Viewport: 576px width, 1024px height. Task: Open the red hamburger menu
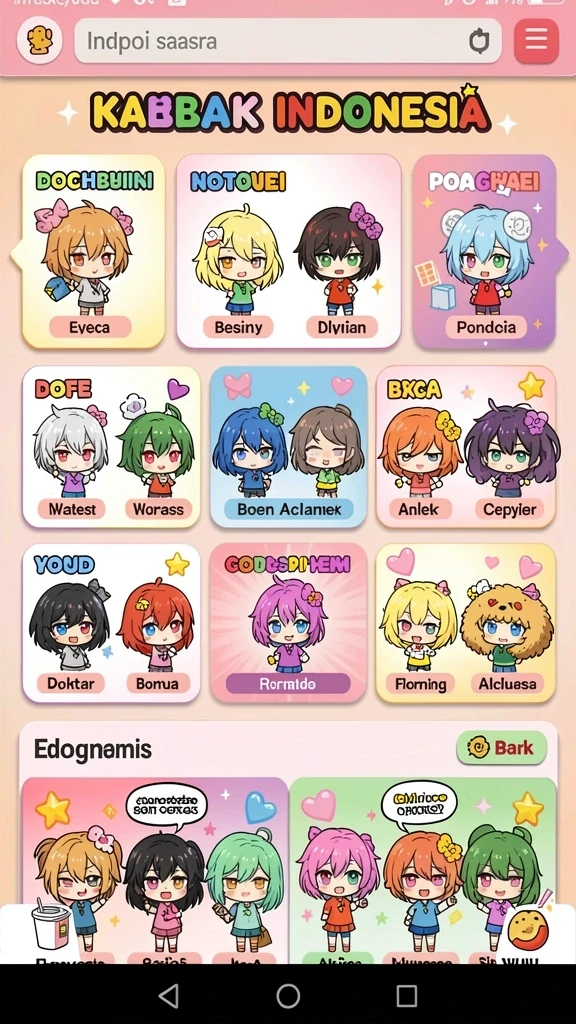click(536, 40)
